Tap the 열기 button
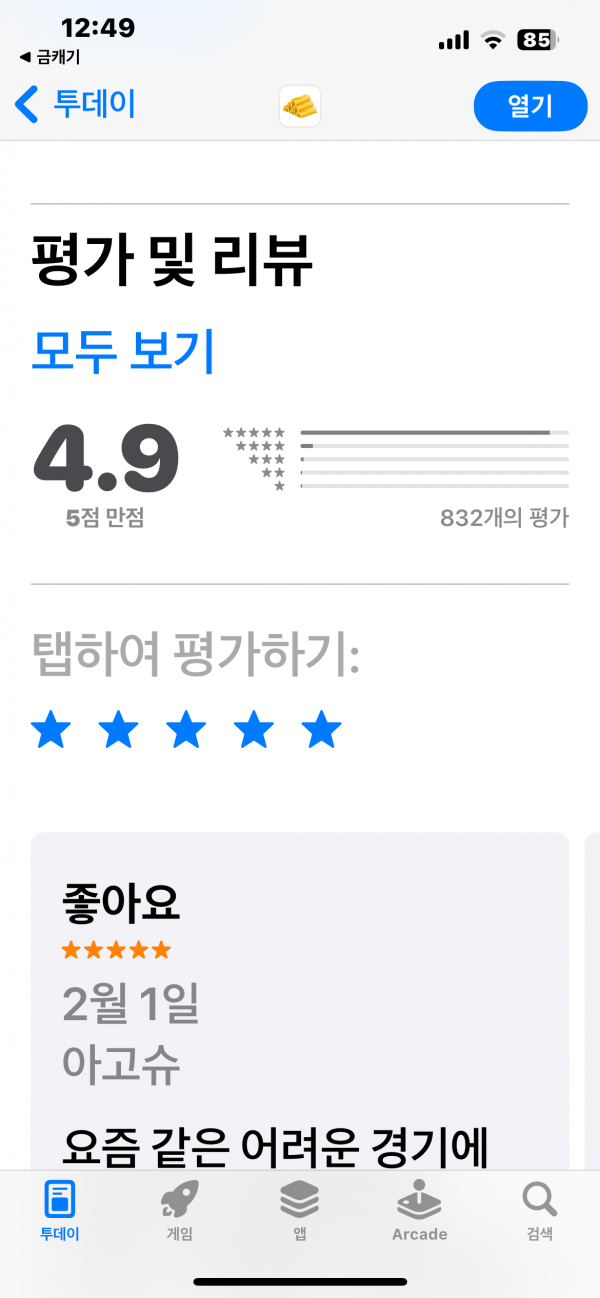600x1298 pixels. pyautogui.click(x=531, y=106)
